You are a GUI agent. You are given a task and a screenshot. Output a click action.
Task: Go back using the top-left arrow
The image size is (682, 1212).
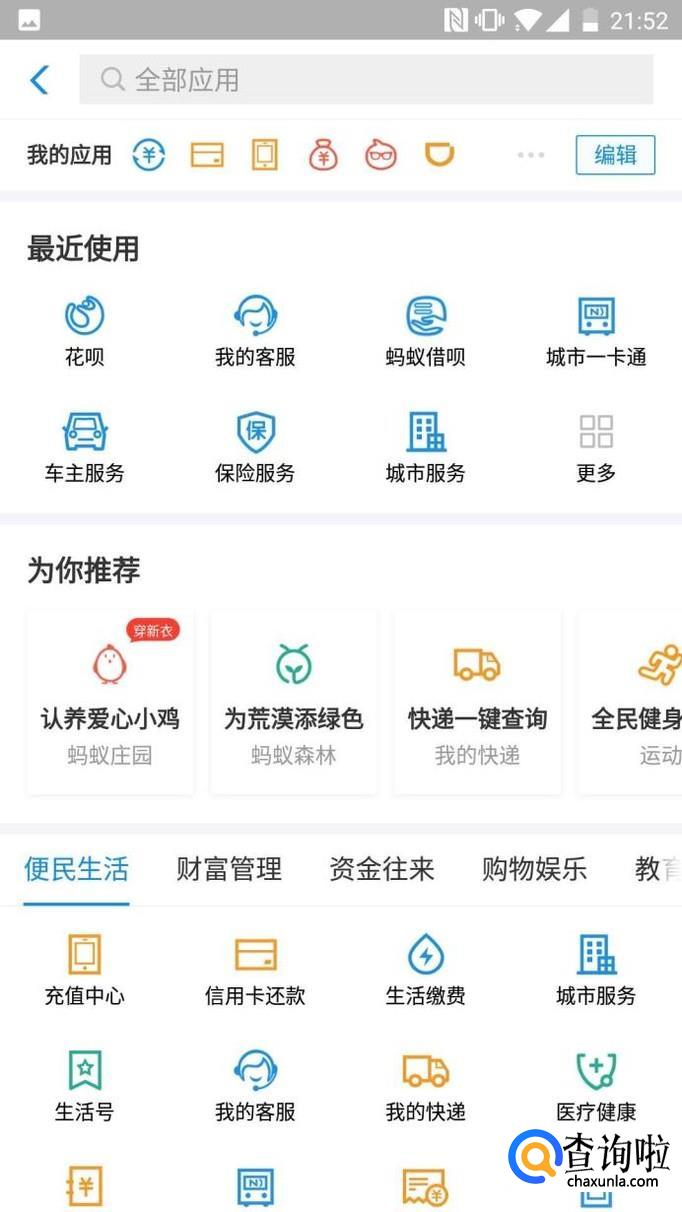(x=40, y=79)
